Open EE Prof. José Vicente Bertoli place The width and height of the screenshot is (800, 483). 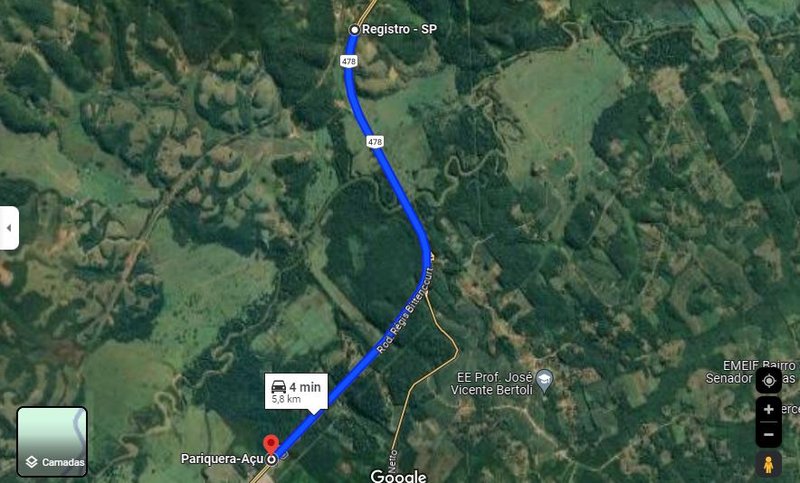tap(544, 379)
